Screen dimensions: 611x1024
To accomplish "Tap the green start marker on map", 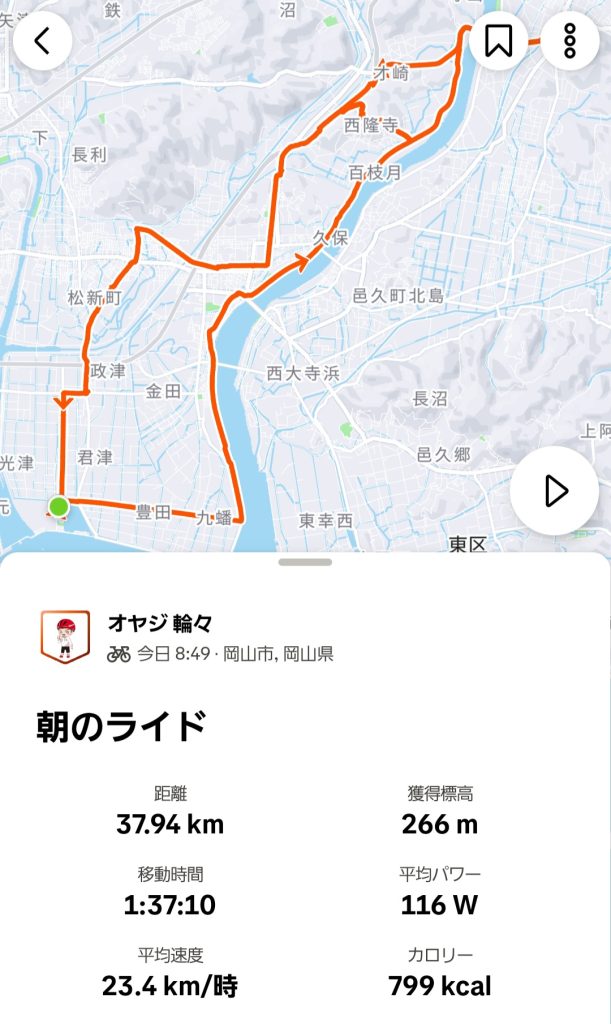I will point(59,506).
